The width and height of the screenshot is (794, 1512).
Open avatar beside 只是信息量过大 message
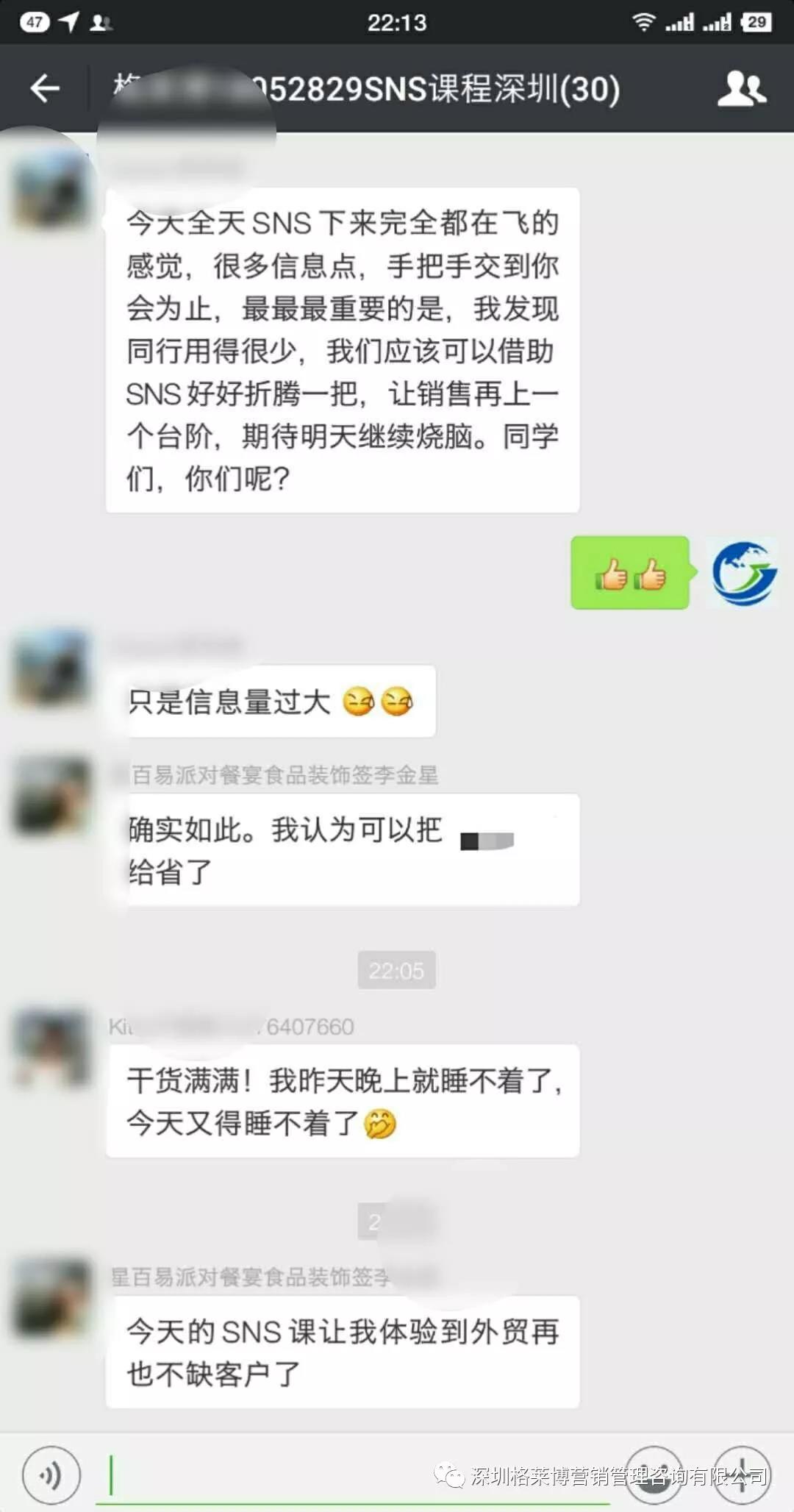click(51, 668)
